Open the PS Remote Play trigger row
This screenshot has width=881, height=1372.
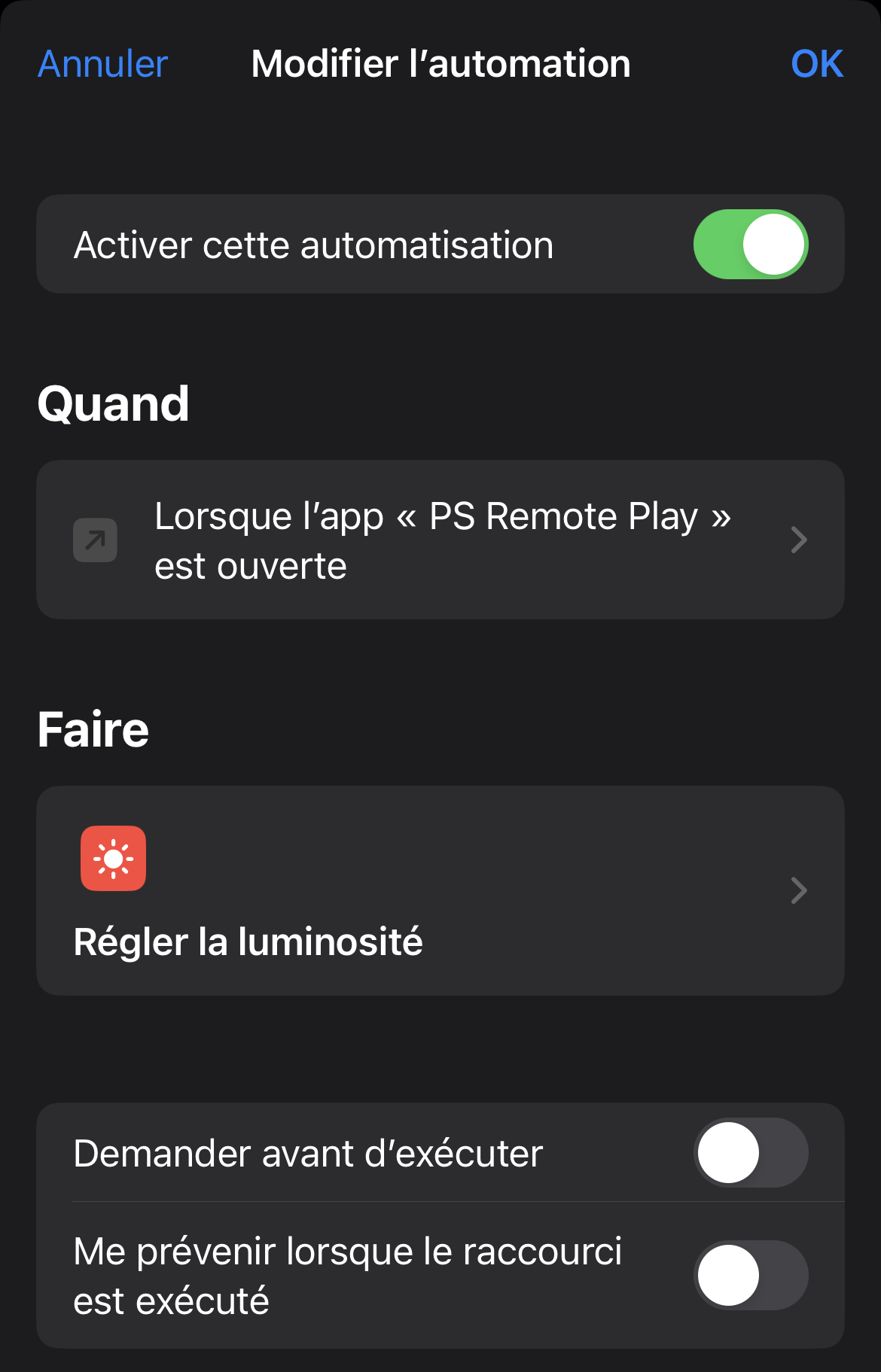coord(440,540)
